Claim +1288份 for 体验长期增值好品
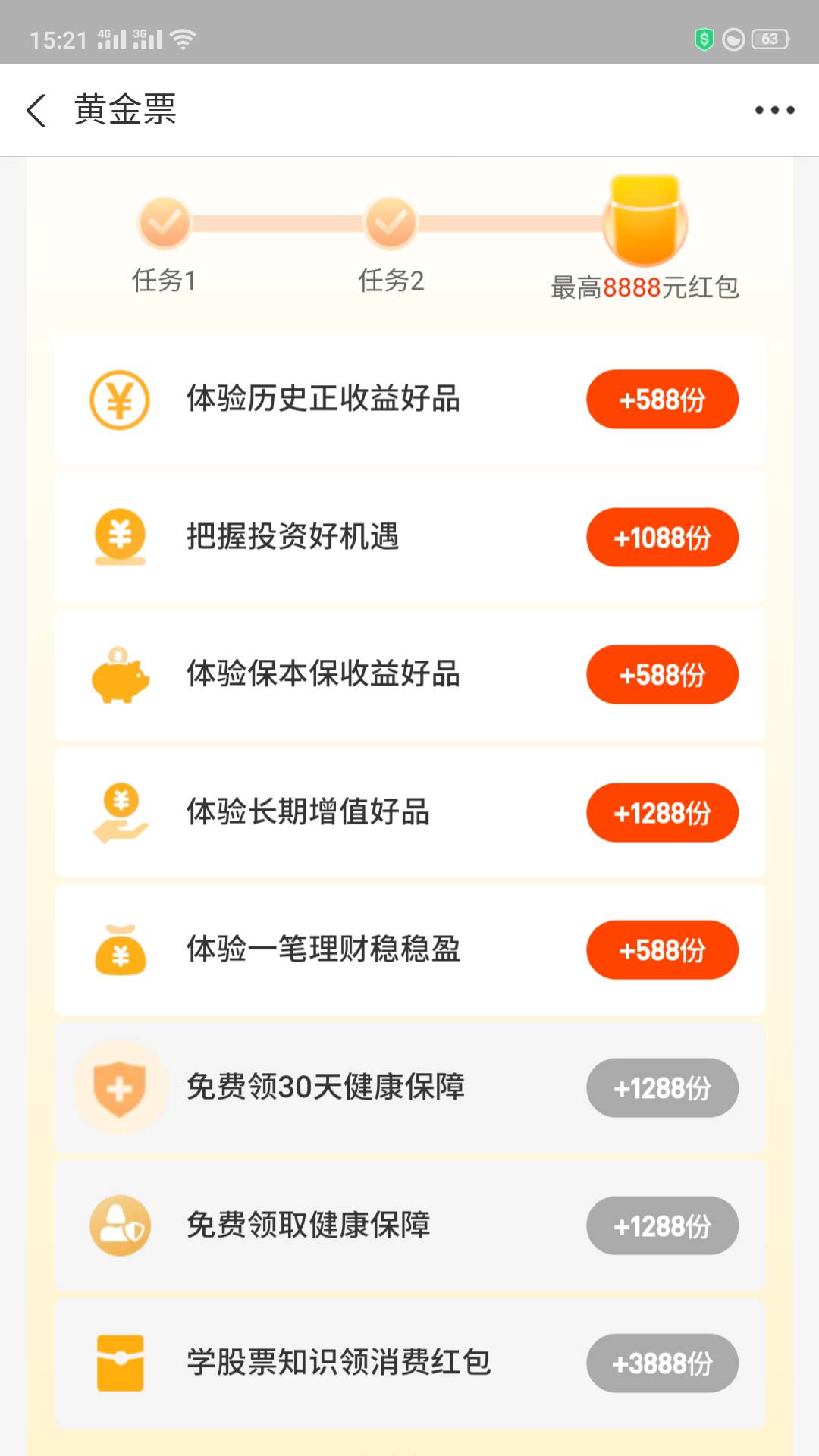The image size is (819, 1456). [662, 812]
